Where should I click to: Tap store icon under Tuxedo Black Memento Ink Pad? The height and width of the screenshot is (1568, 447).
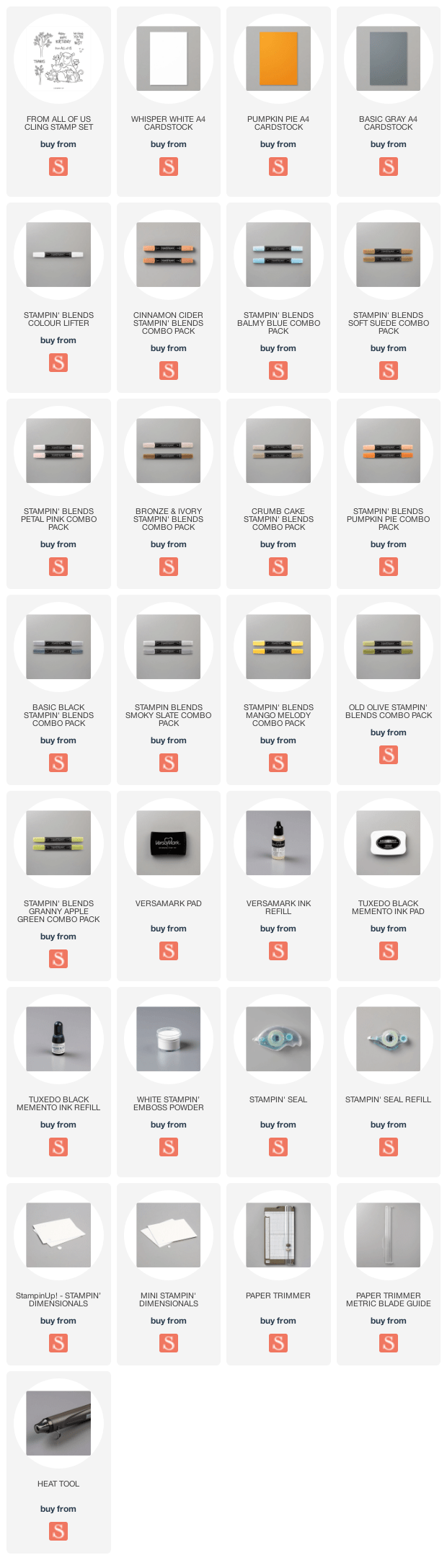click(388, 951)
